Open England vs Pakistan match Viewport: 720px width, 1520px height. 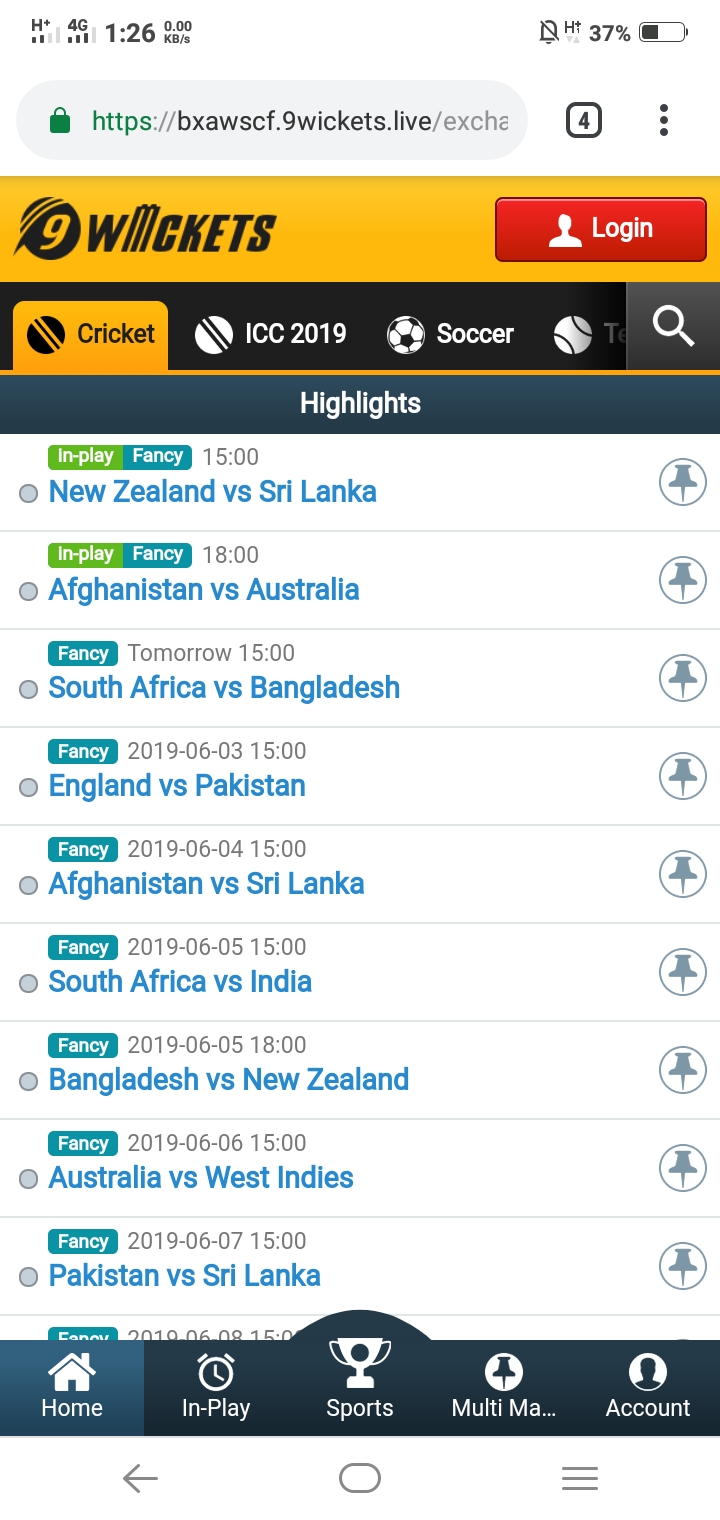pyautogui.click(x=177, y=786)
